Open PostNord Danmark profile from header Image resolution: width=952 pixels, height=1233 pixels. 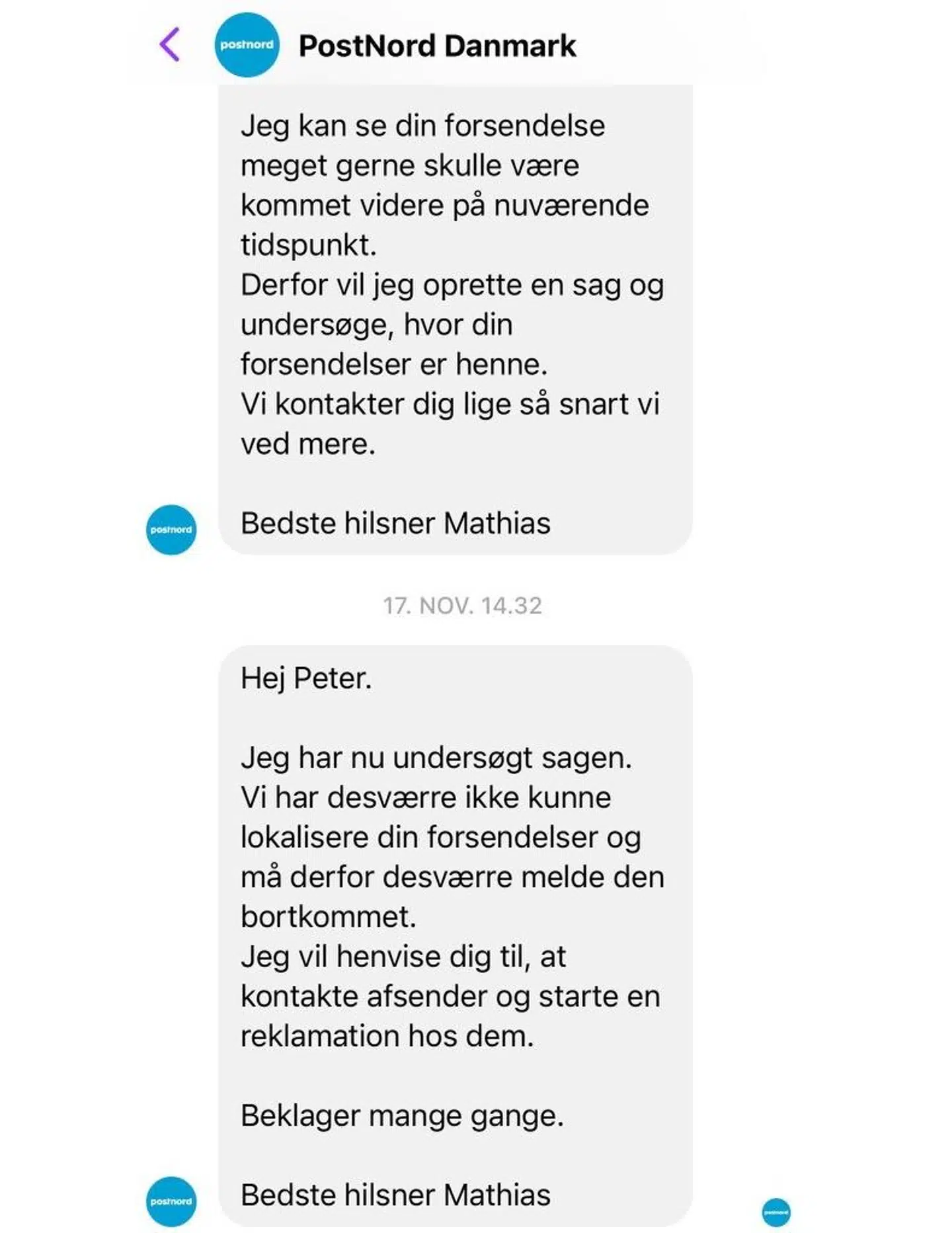(x=436, y=46)
